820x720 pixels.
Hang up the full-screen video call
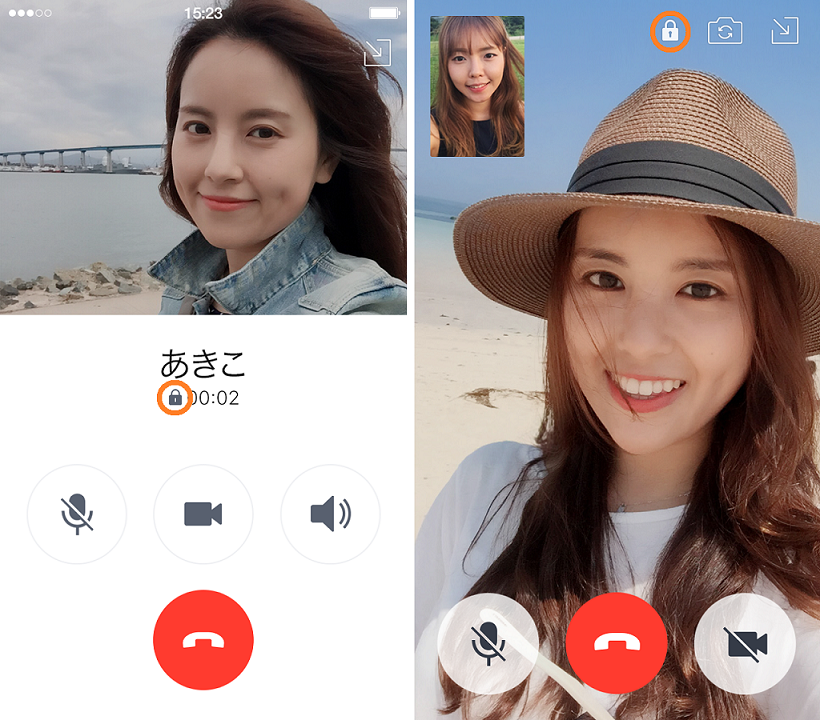616,643
